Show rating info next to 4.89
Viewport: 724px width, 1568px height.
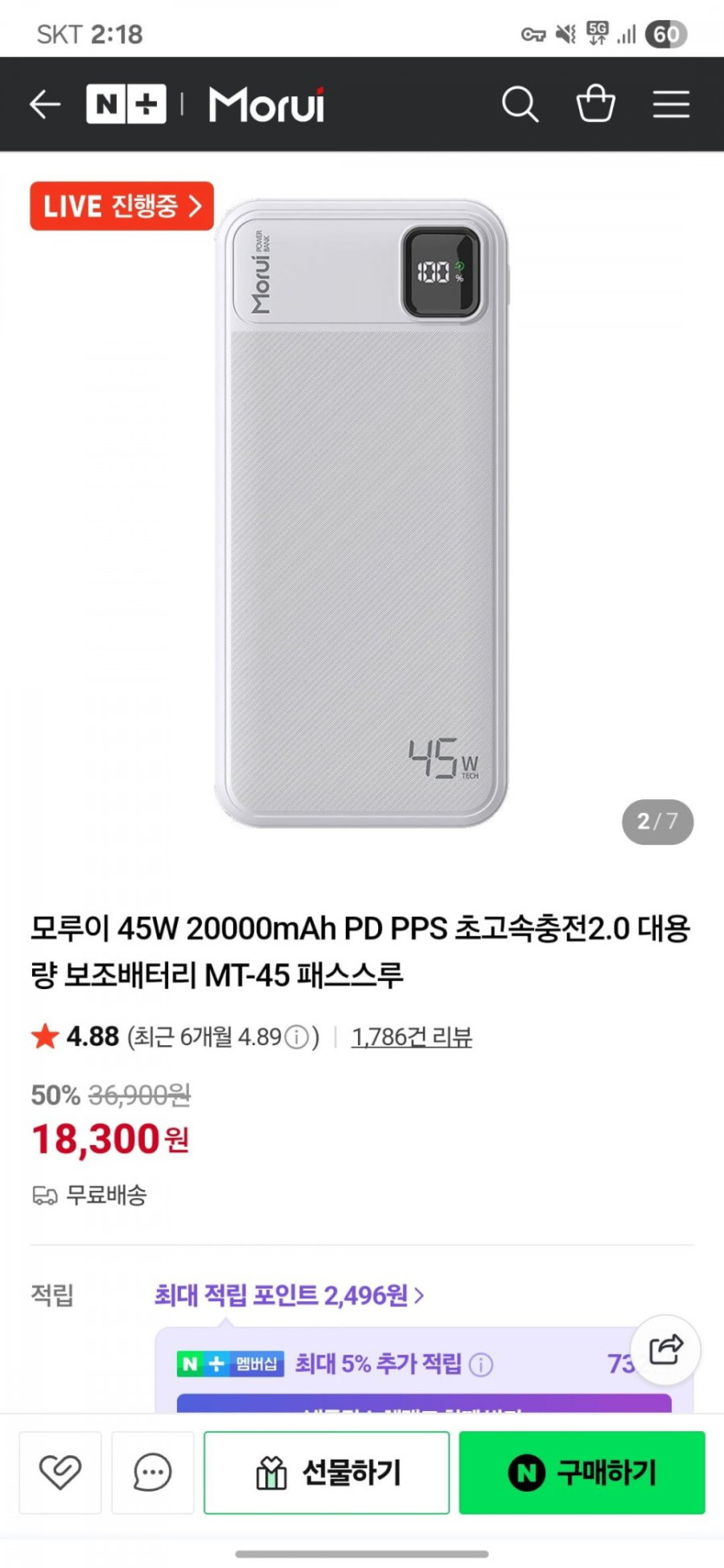pyautogui.click(x=297, y=1038)
